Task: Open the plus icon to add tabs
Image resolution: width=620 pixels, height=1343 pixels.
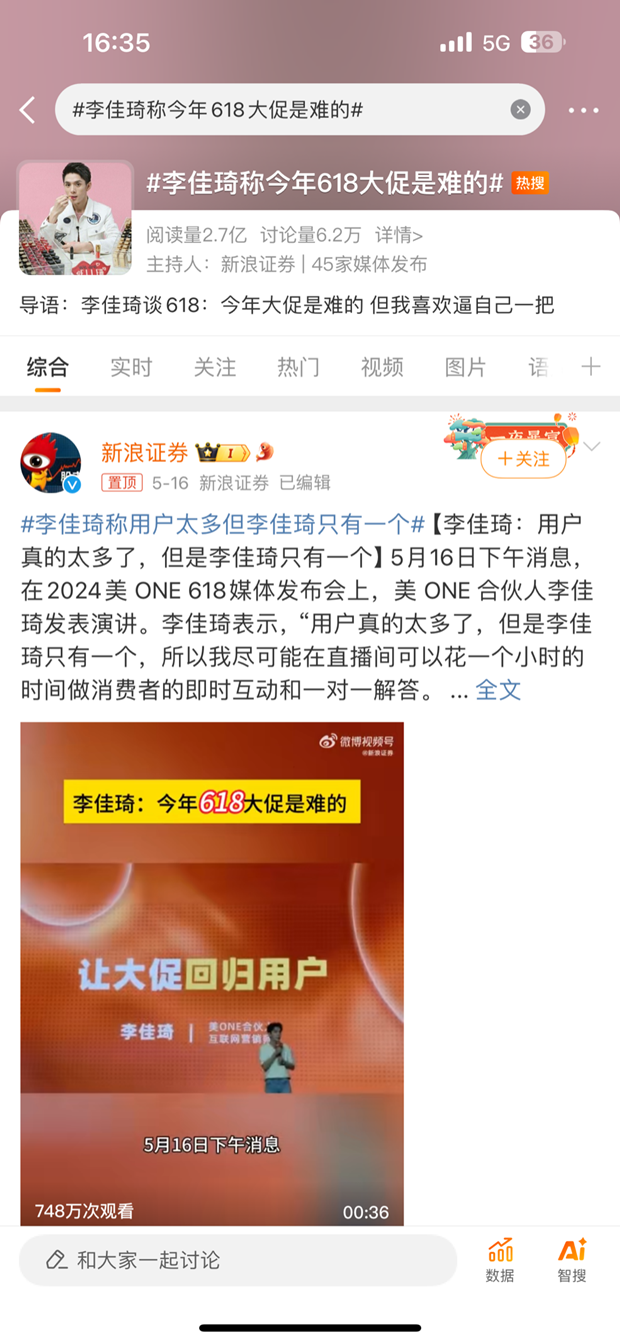Action: click(x=591, y=367)
